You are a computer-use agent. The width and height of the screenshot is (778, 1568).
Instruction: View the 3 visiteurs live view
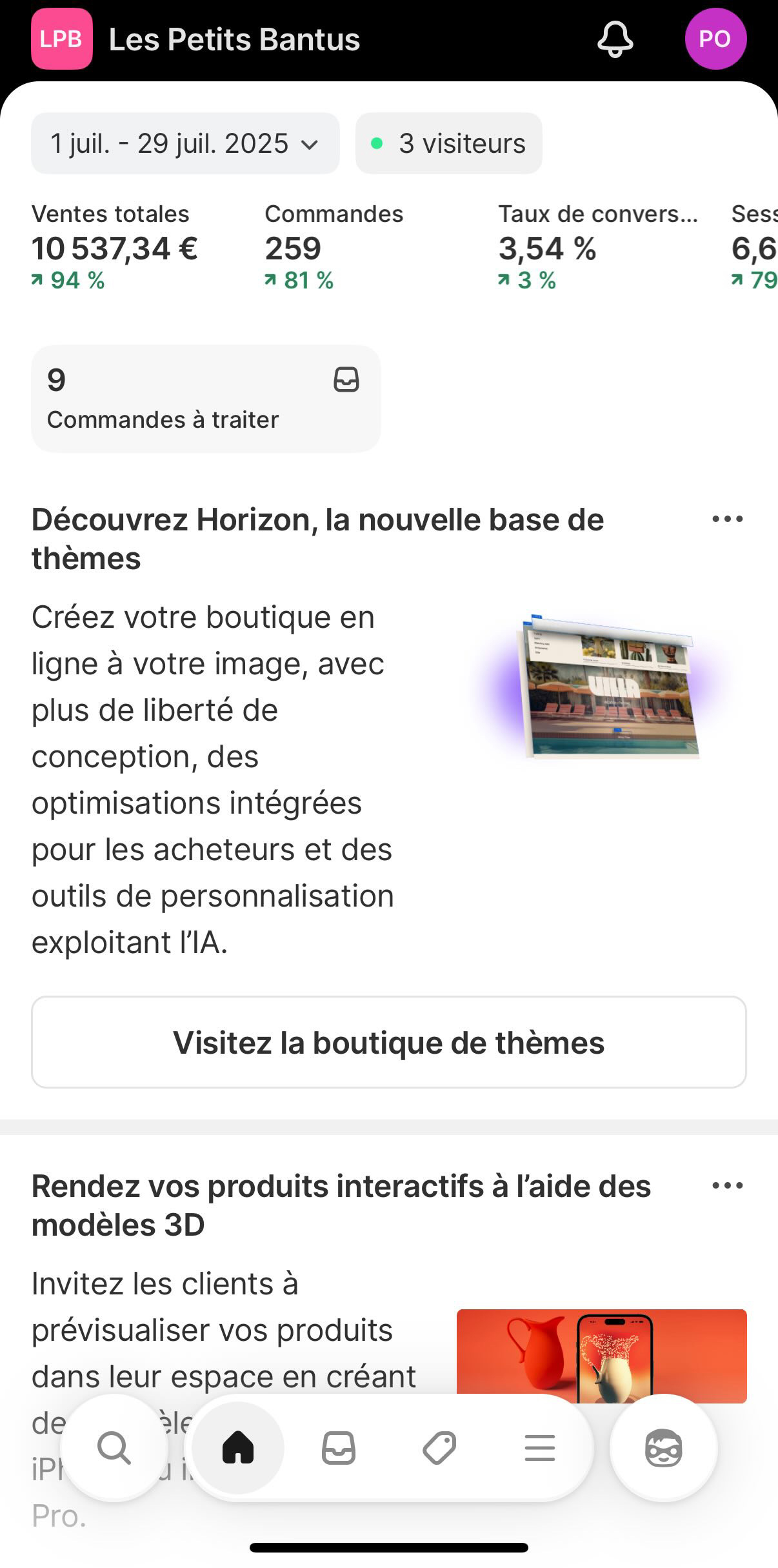click(x=449, y=143)
